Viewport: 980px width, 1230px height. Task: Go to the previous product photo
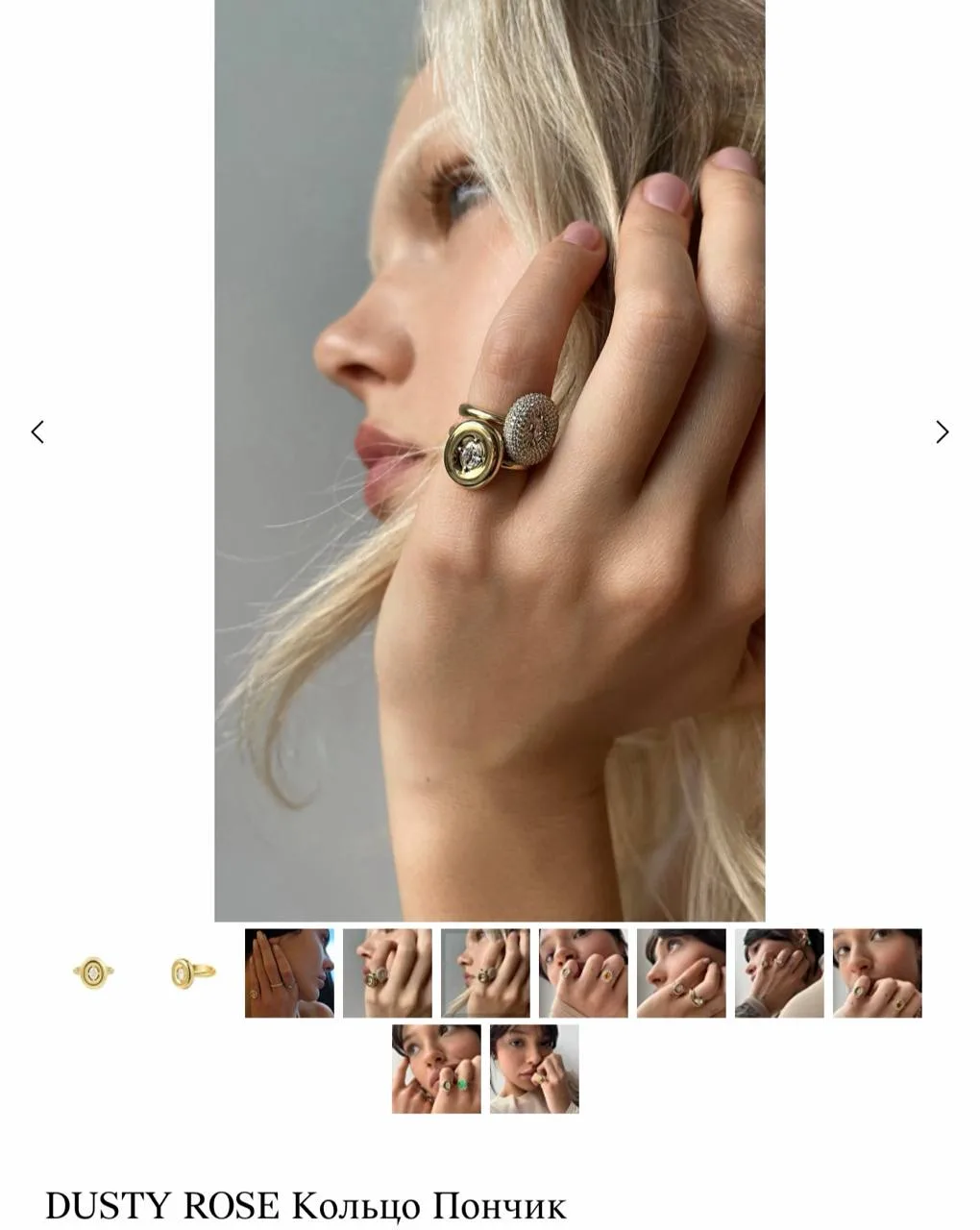point(37,432)
